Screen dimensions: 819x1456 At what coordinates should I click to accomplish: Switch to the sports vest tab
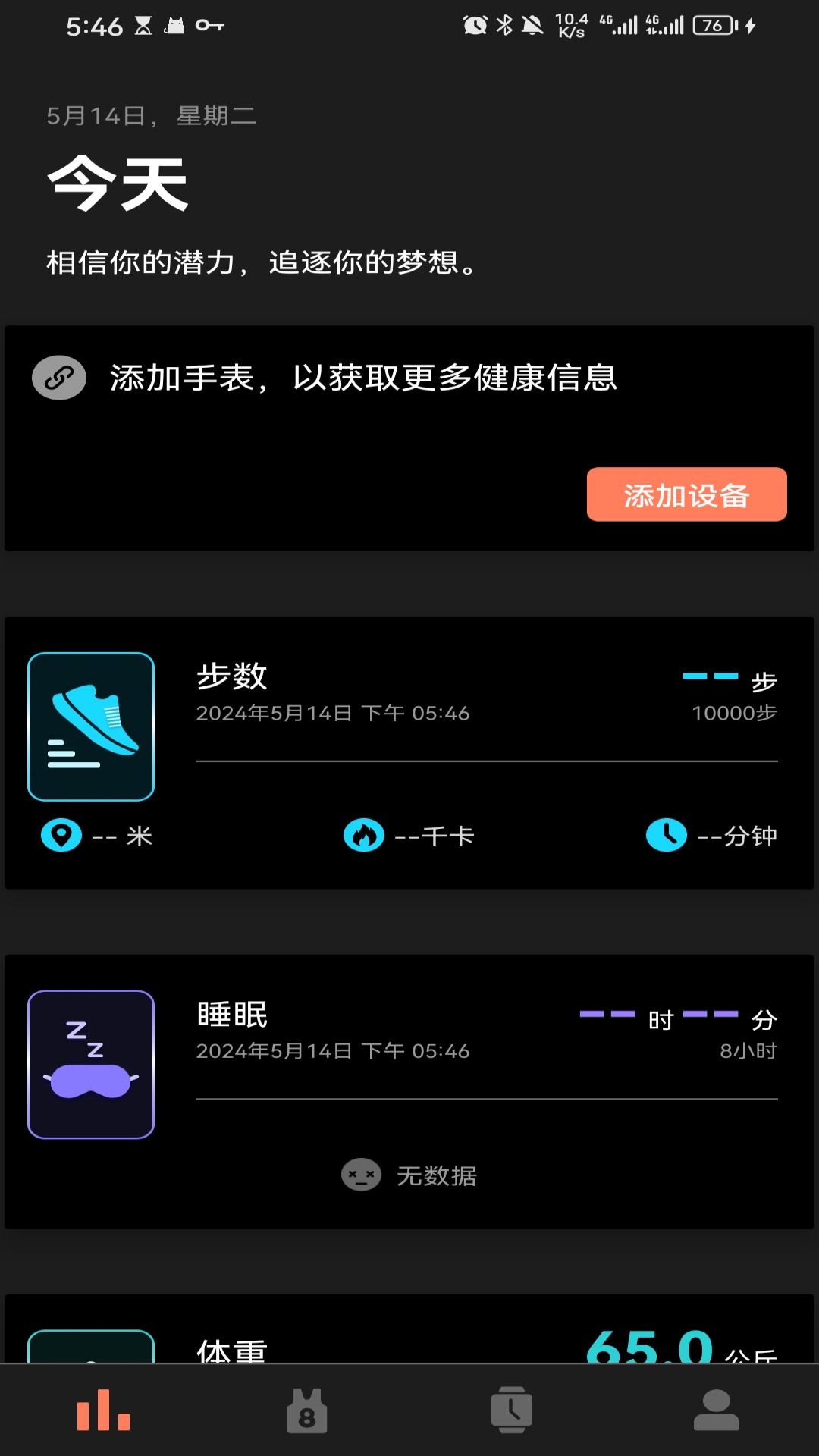pyautogui.click(x=307, y=1410)
